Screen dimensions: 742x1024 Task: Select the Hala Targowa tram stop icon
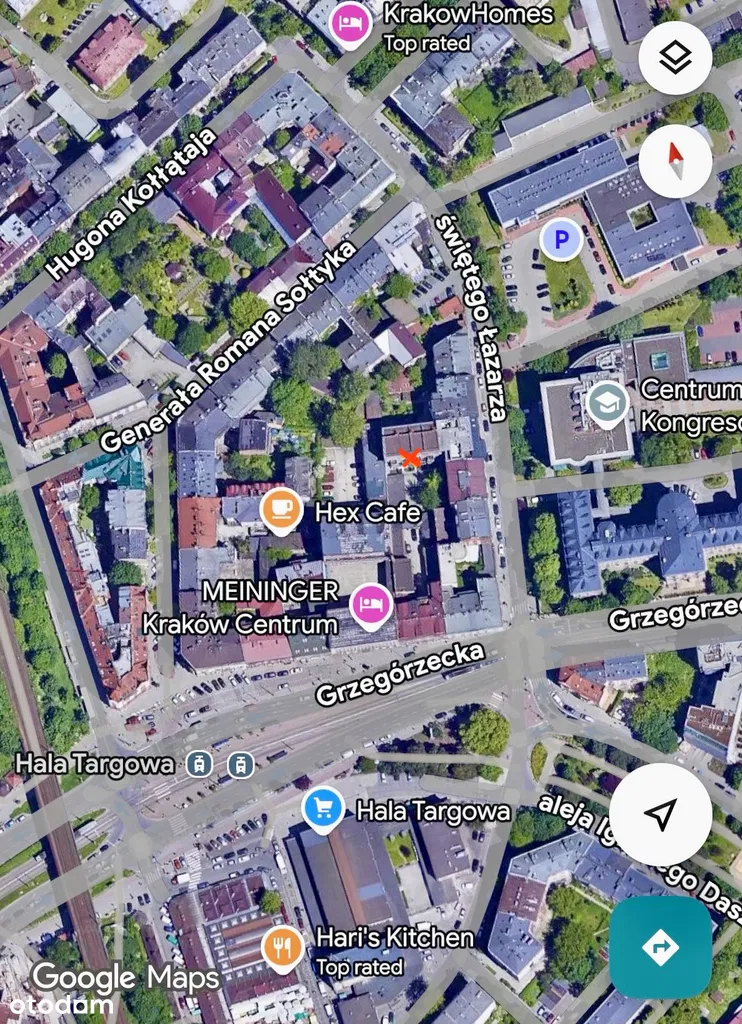pos(200,765)
